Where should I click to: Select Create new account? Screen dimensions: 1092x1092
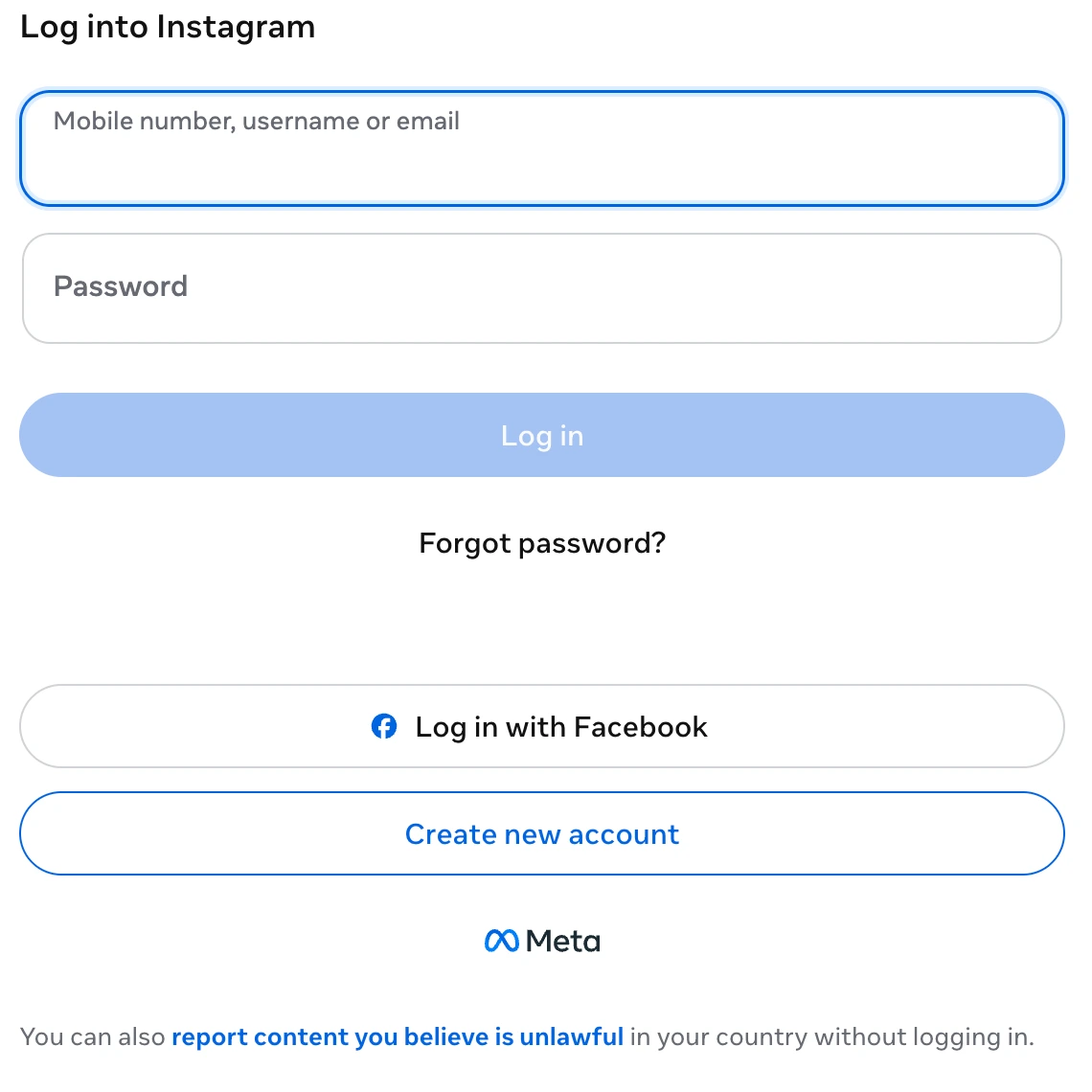pos(541,833)
